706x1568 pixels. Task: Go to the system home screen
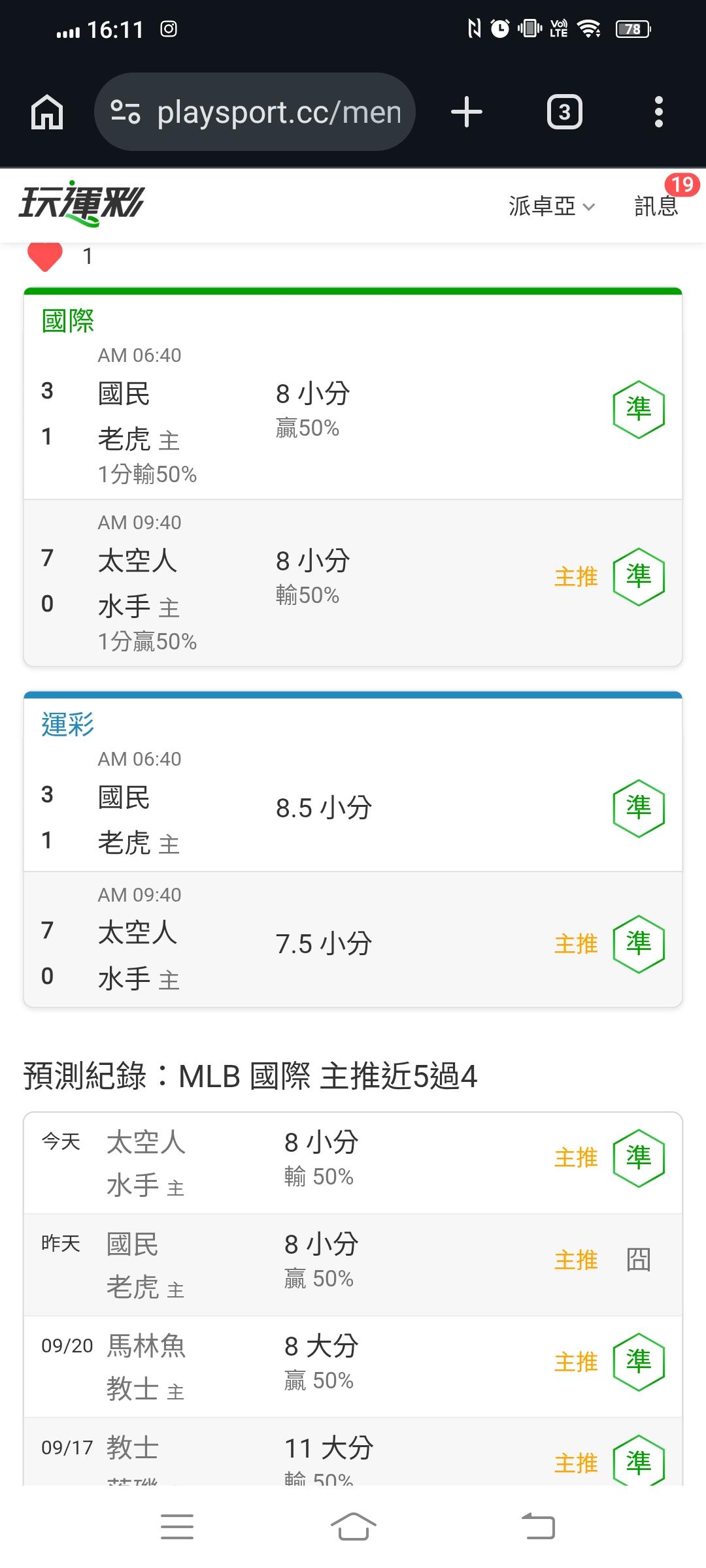pyautogui.click(x=353, y=1527)
